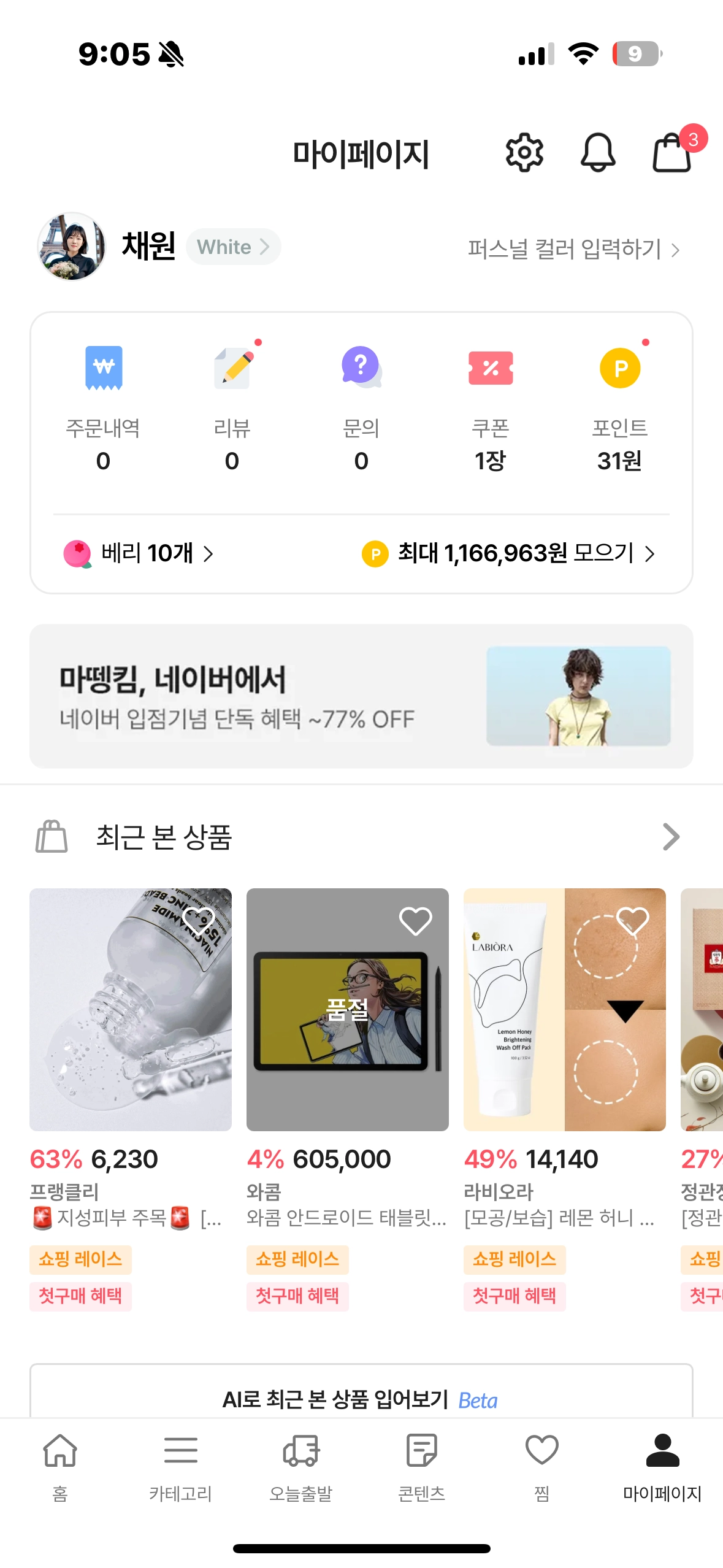Image resolution: width=723 pixels, height=1568 pixels.
Task: Open the settings gear icon
Action: point(524,153)
